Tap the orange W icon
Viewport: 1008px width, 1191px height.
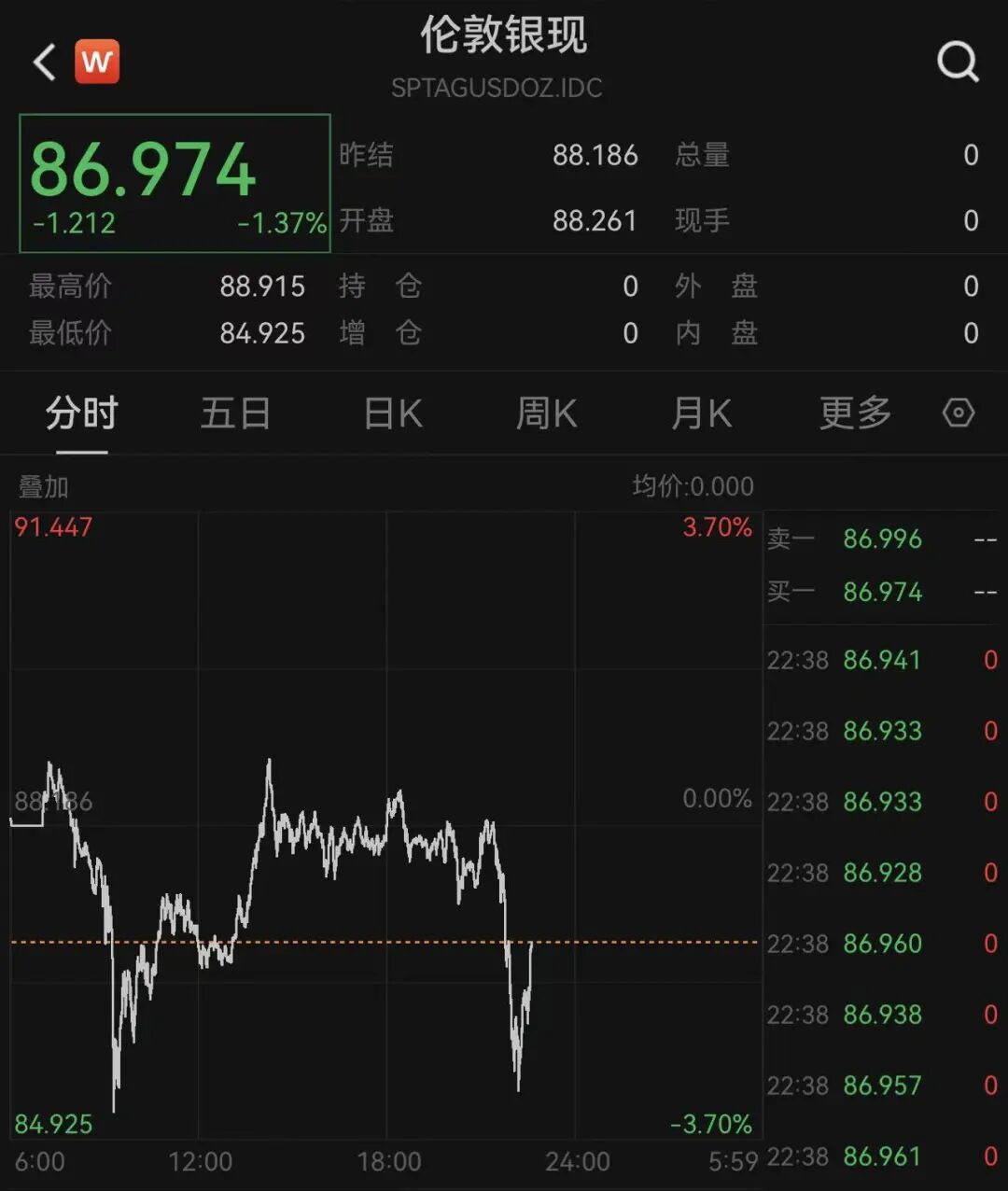click(x=97, y=63)
